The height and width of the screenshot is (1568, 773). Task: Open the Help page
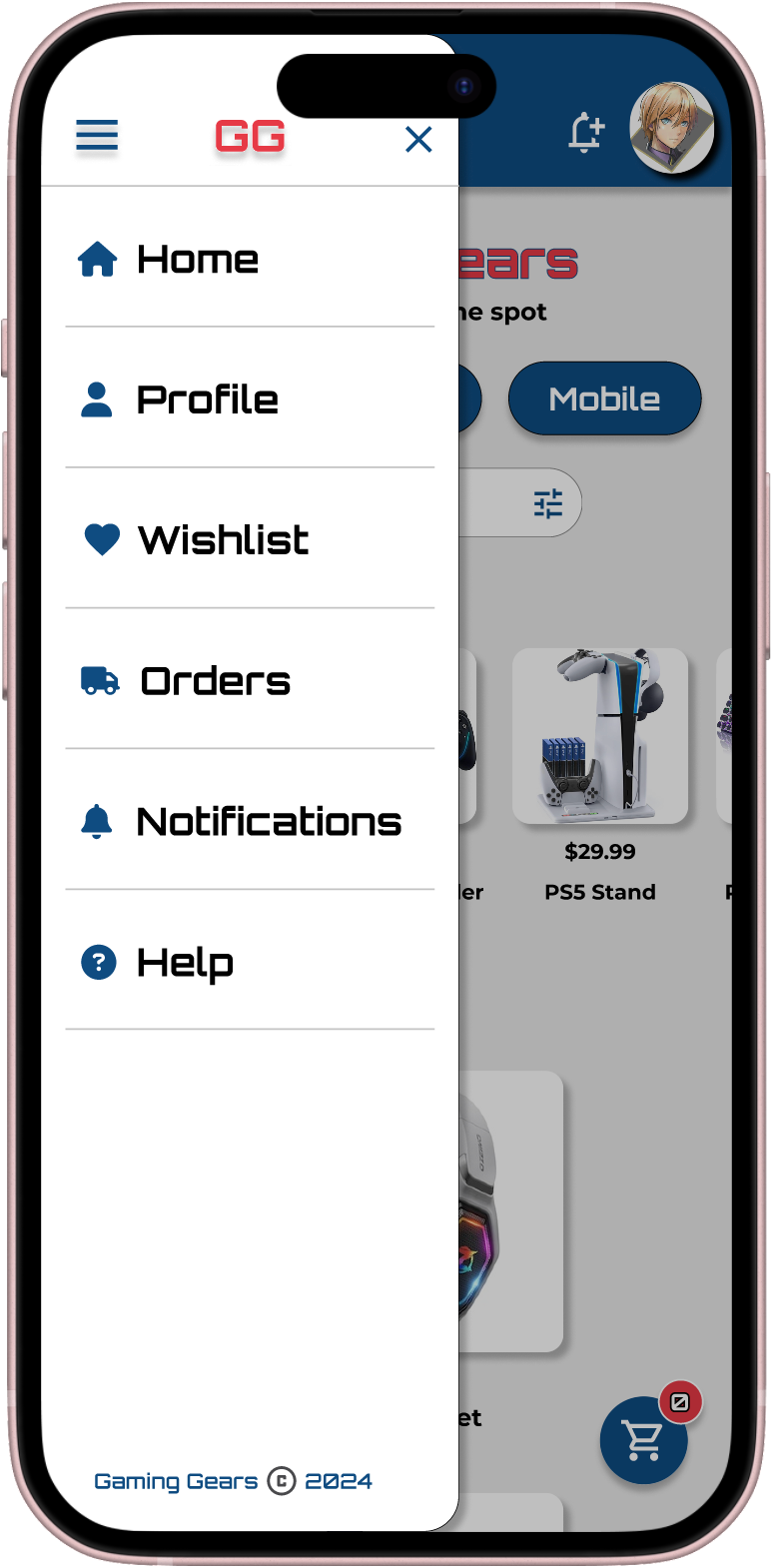click(185, 963)
